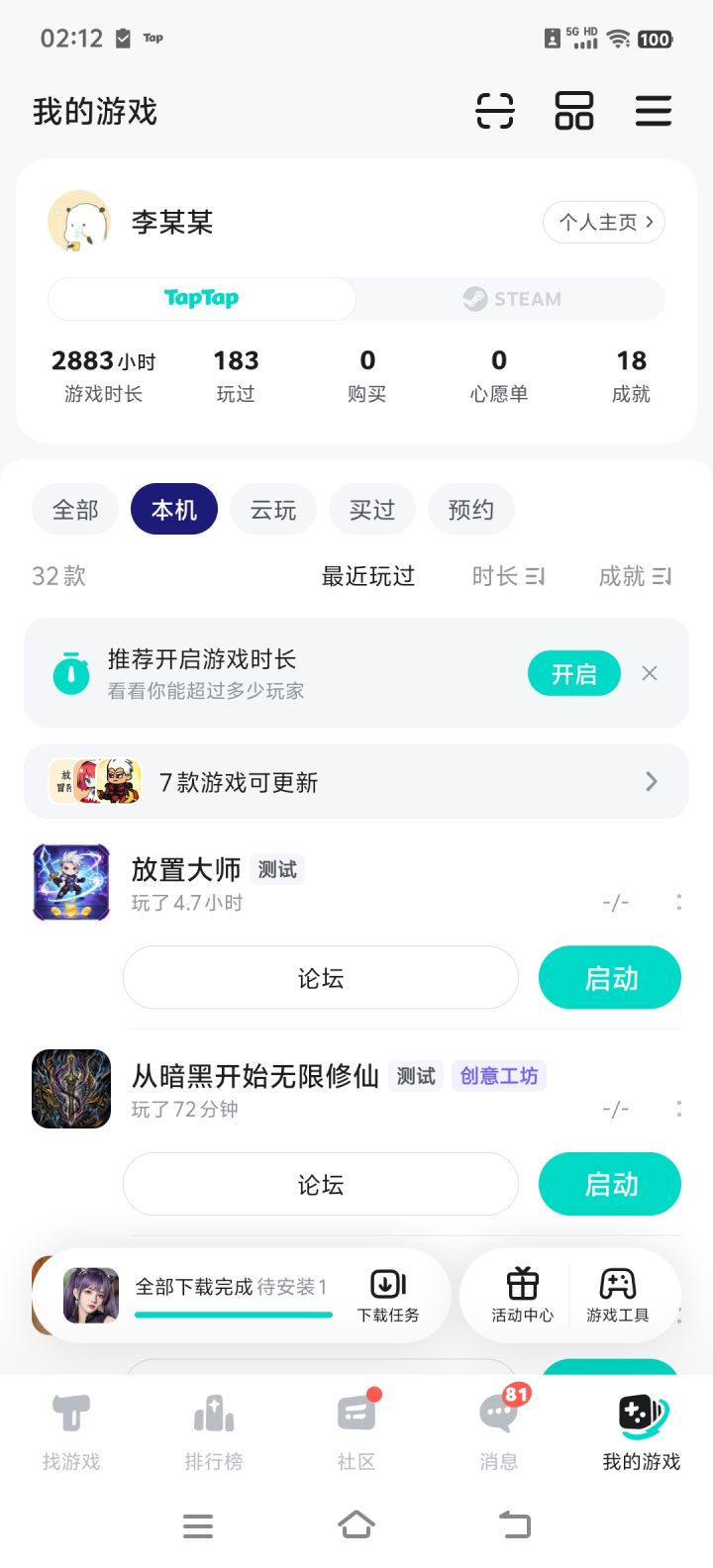Open 个人主页 profile page
This screenshot has width=713, height=1568.
tap(604, 222)
